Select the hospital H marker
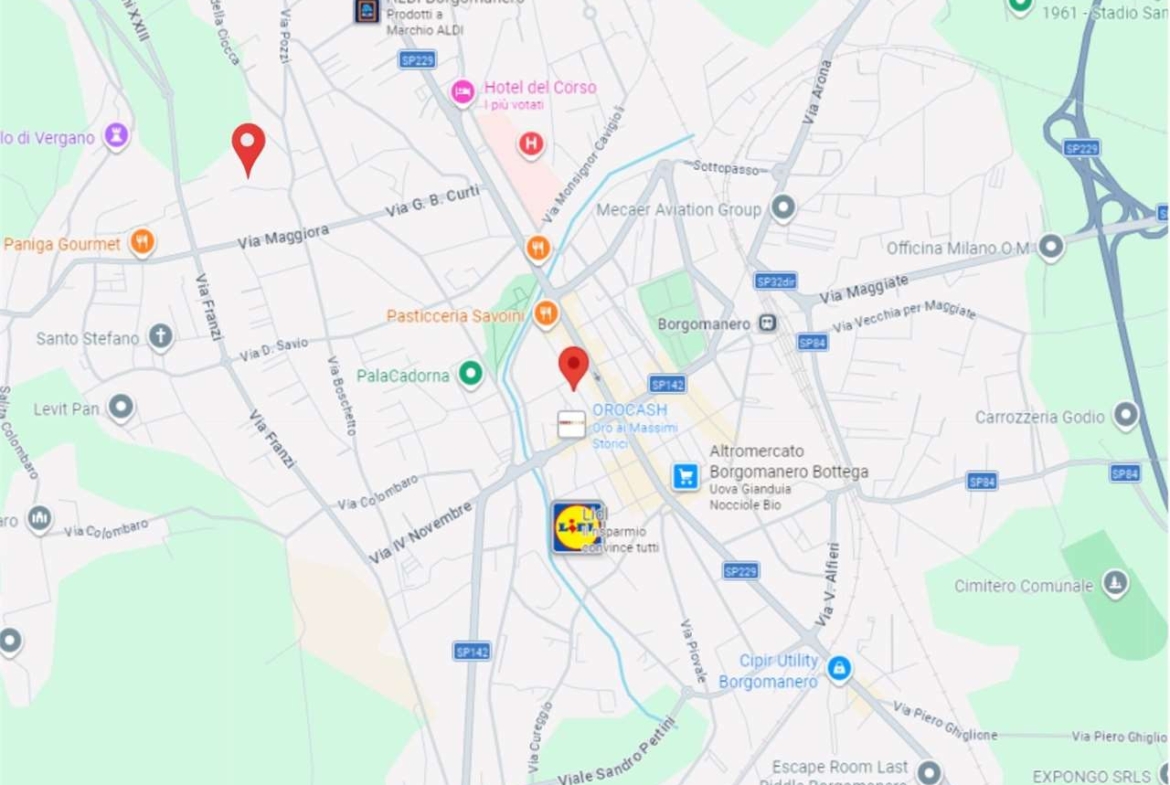Screen dimensions: 1170x785 coord(531,144)
